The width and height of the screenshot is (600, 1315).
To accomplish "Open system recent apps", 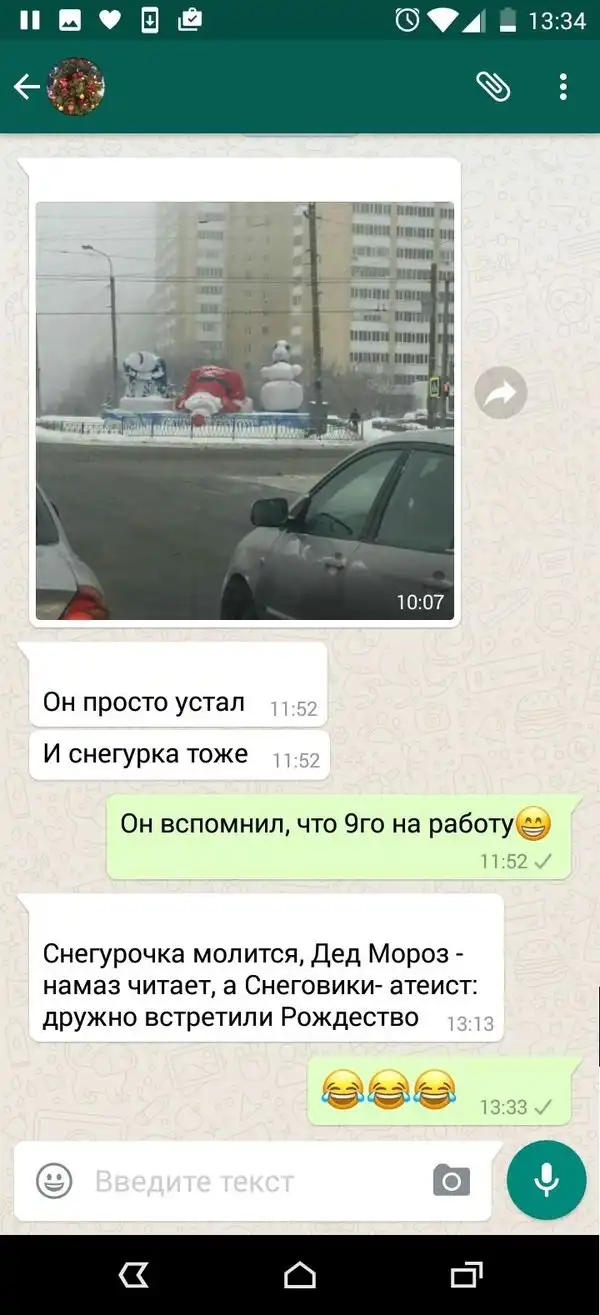I will (466, 1274).
